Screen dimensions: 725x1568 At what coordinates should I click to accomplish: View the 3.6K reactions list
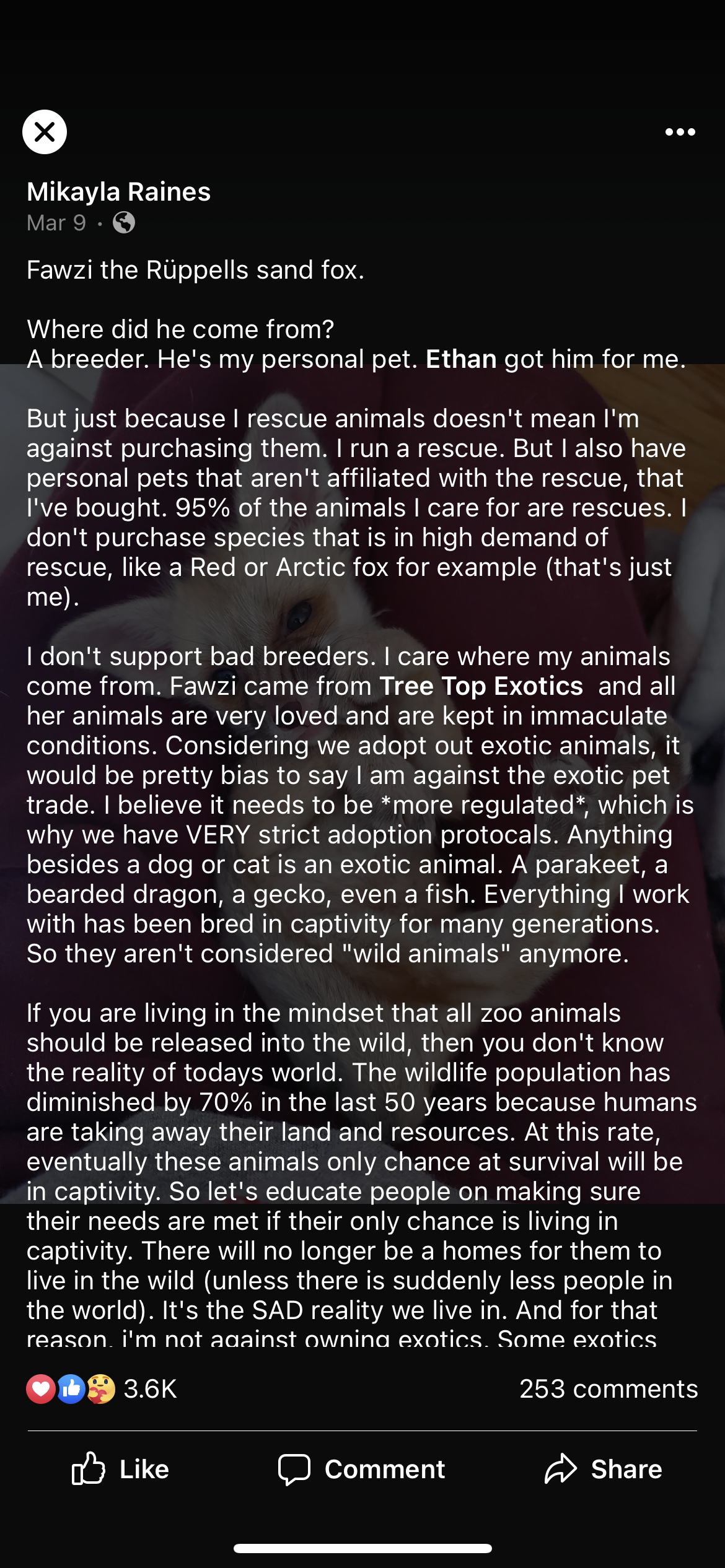click(102, 1388)
